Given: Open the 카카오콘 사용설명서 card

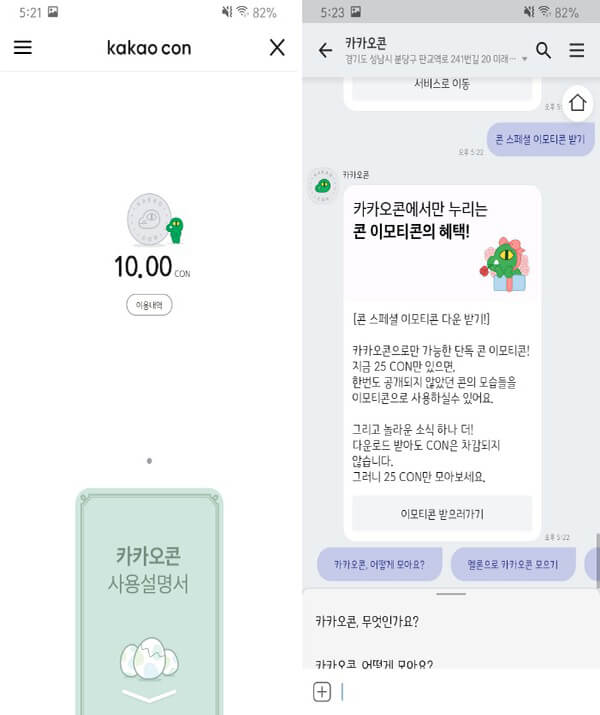Looking at the screenshot, I should (x=150, y=600).
